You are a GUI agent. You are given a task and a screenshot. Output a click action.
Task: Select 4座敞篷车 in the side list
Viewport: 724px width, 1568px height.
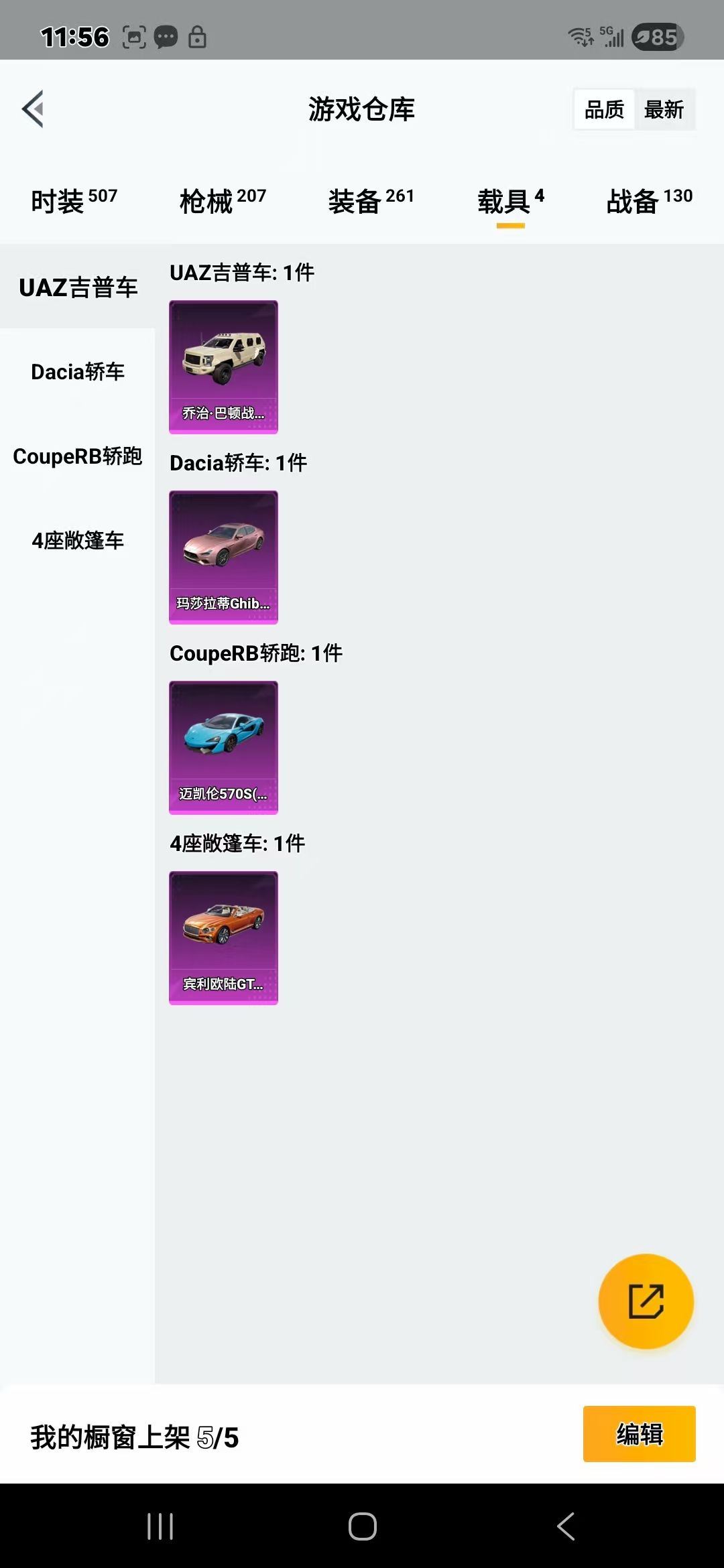click(x=78, y=540)
